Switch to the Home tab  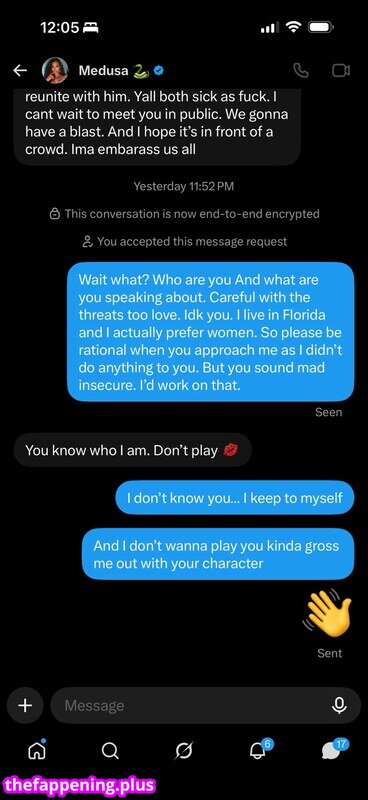coord(37,750)
